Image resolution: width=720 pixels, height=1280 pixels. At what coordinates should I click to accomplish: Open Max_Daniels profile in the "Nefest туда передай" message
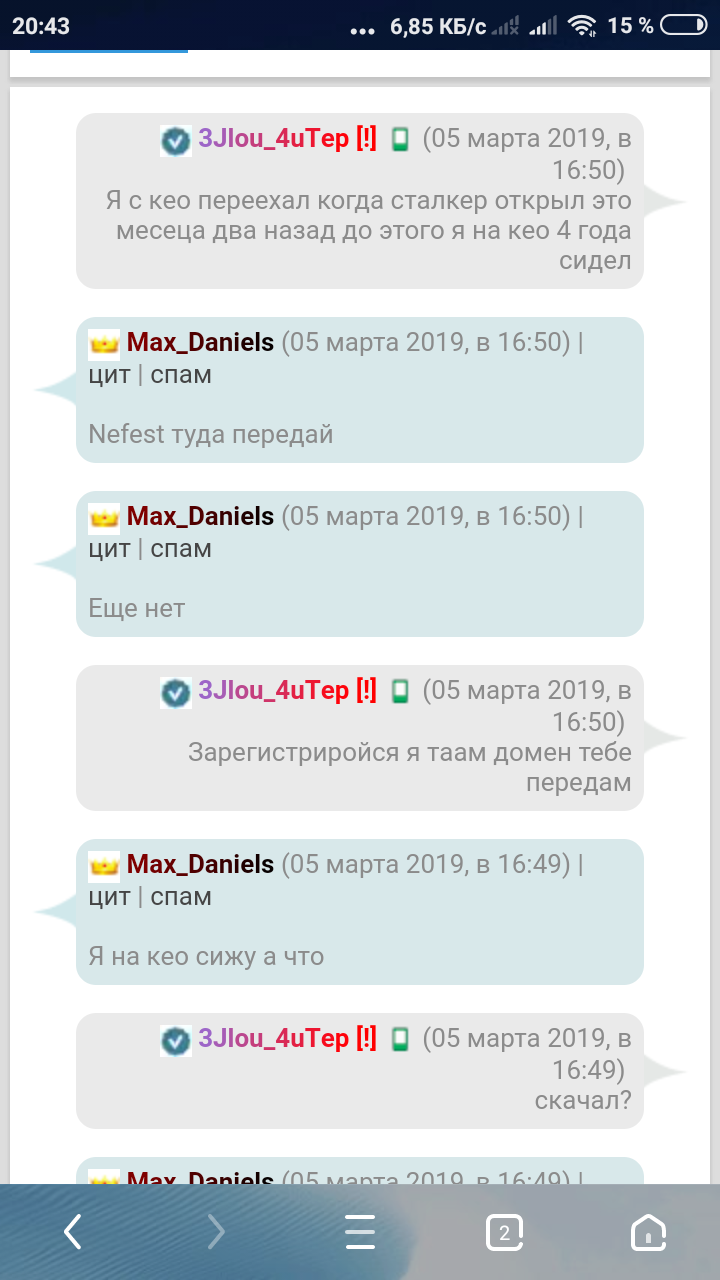[200, 343]
